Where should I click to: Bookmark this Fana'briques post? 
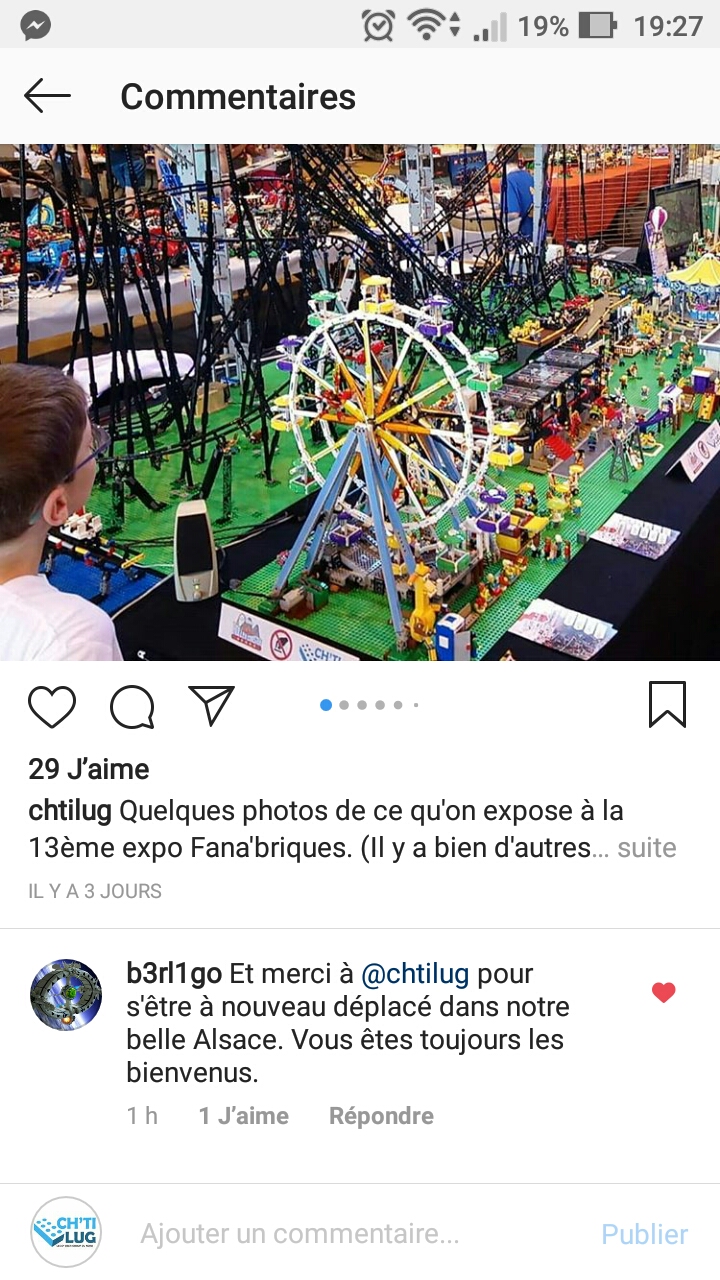[667, 705]
